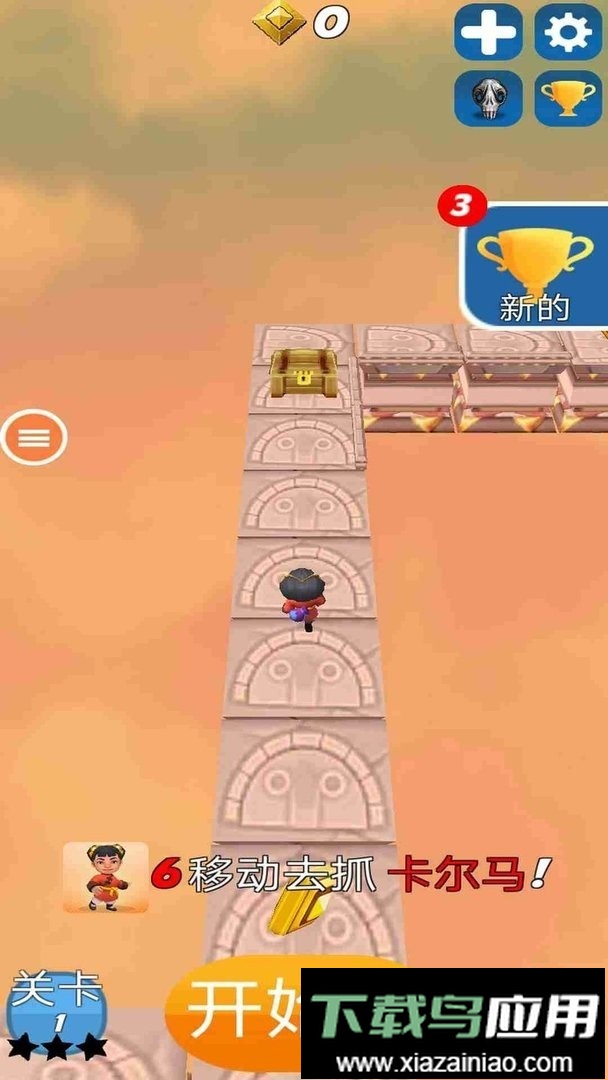608x1080 pixels.
Task: Open the skull icon button
Action: coord(488,98)
